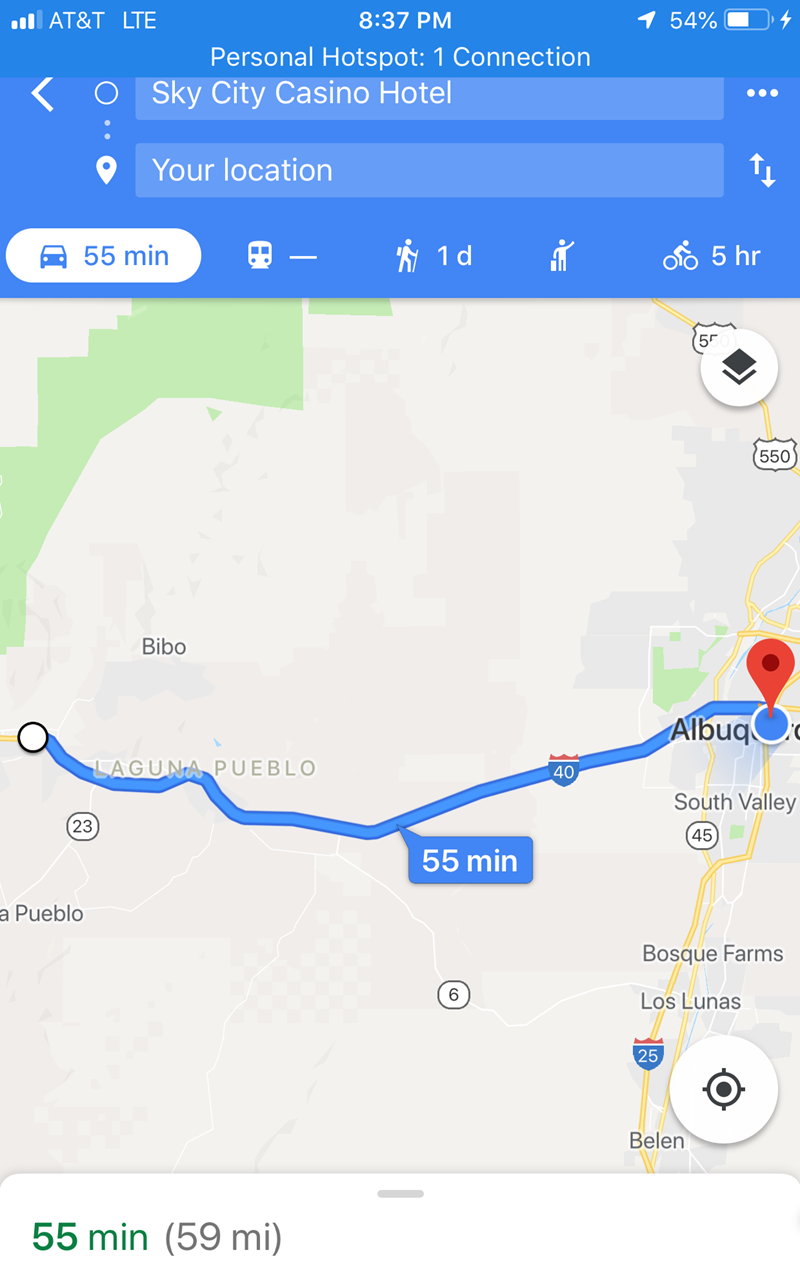Screen dimensions: 800x1268
Task: Swap start and destination
Action: pos(762,171)
